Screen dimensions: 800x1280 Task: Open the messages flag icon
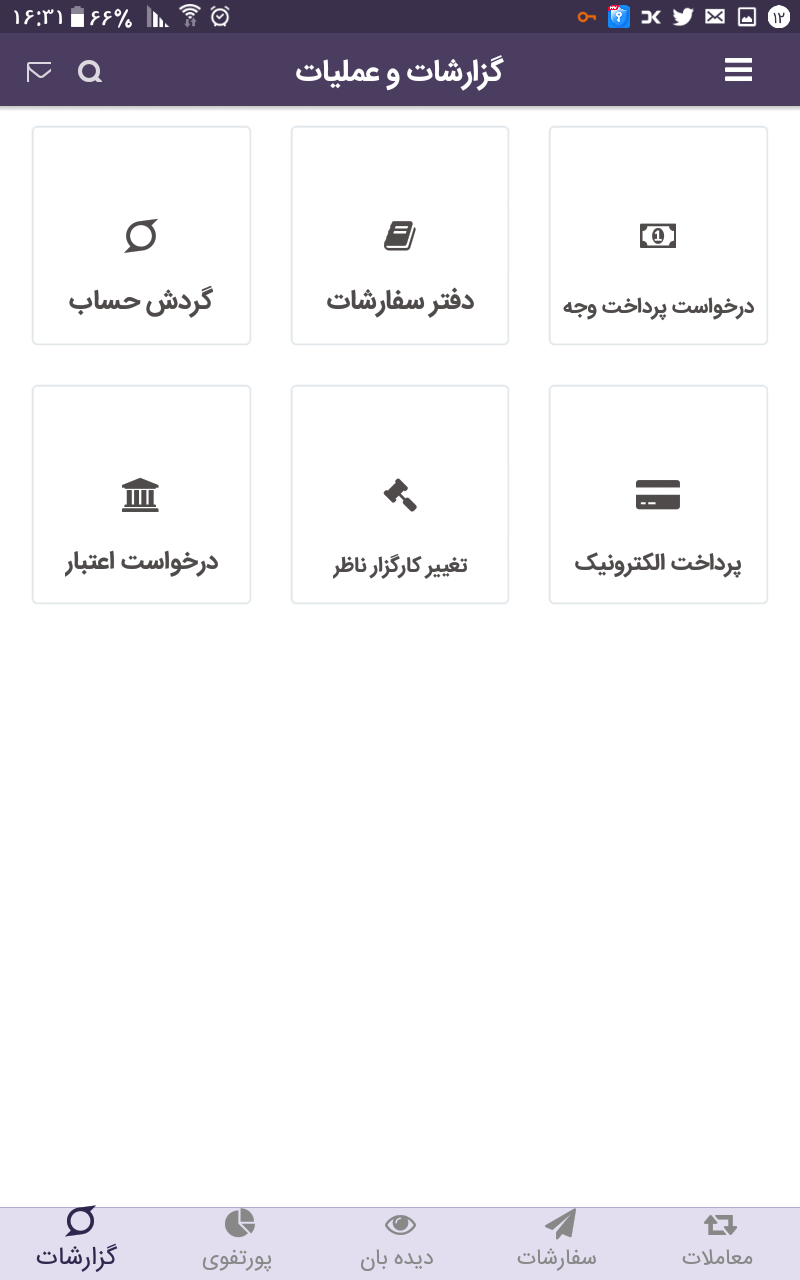38,71
